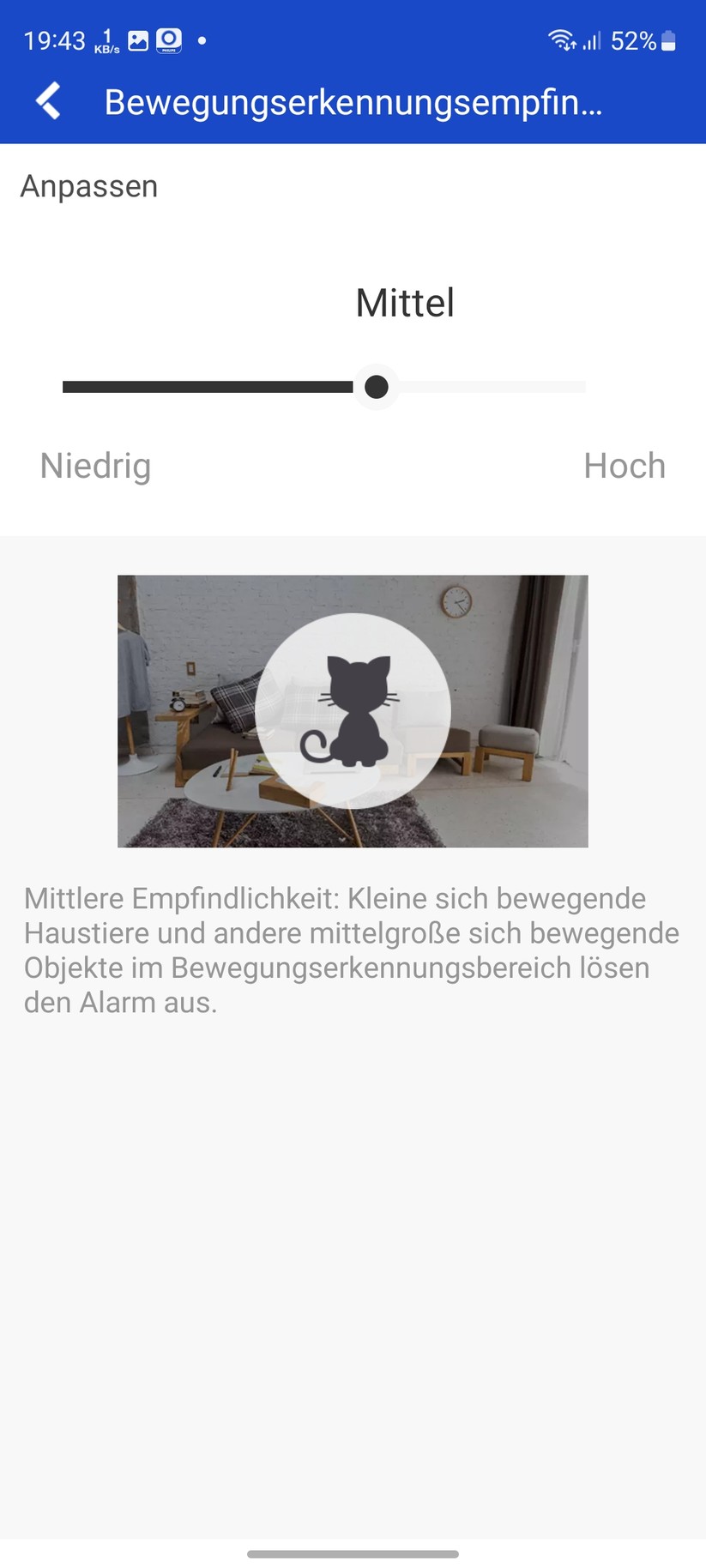This screenshot has height=1568, width=706.
Task: Tap the Wi-Fi status icon
Action: (x=562, y=40)
